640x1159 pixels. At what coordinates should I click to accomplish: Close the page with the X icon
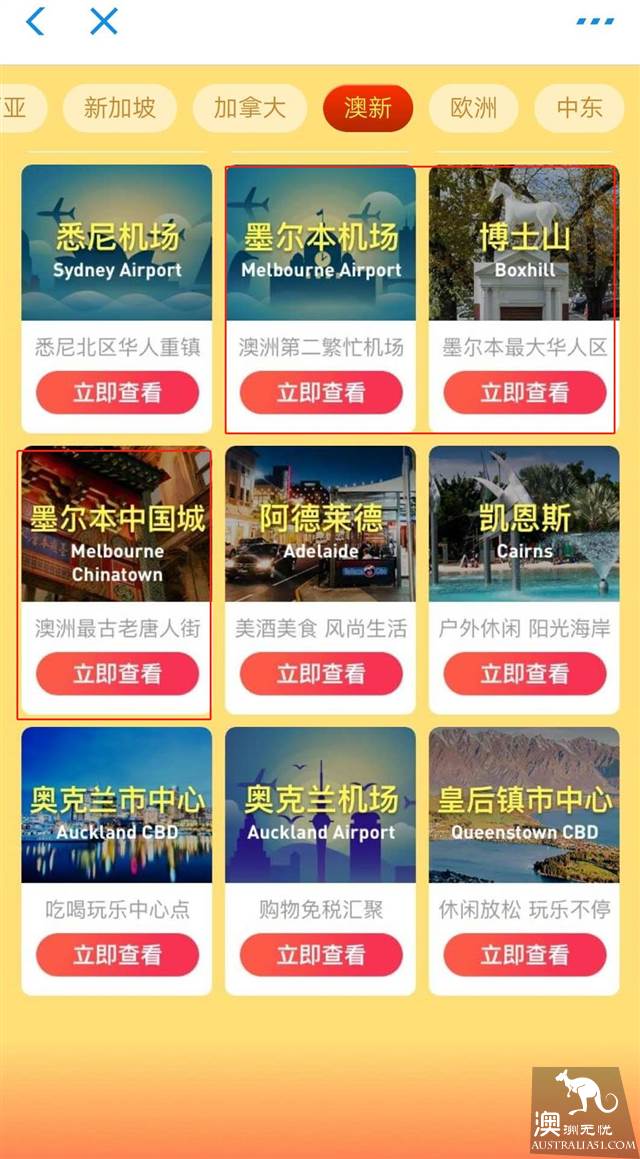tap(103, 21)
